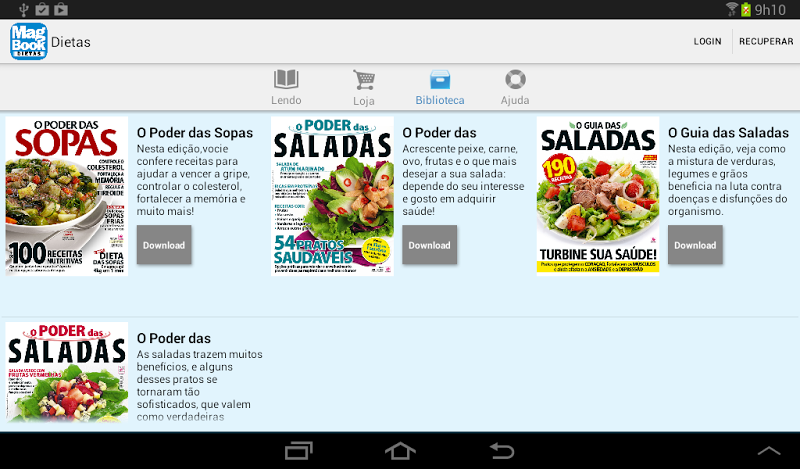Open the Loja tab
This screenshot has height=469, width=800.
[x=364, y=88]
